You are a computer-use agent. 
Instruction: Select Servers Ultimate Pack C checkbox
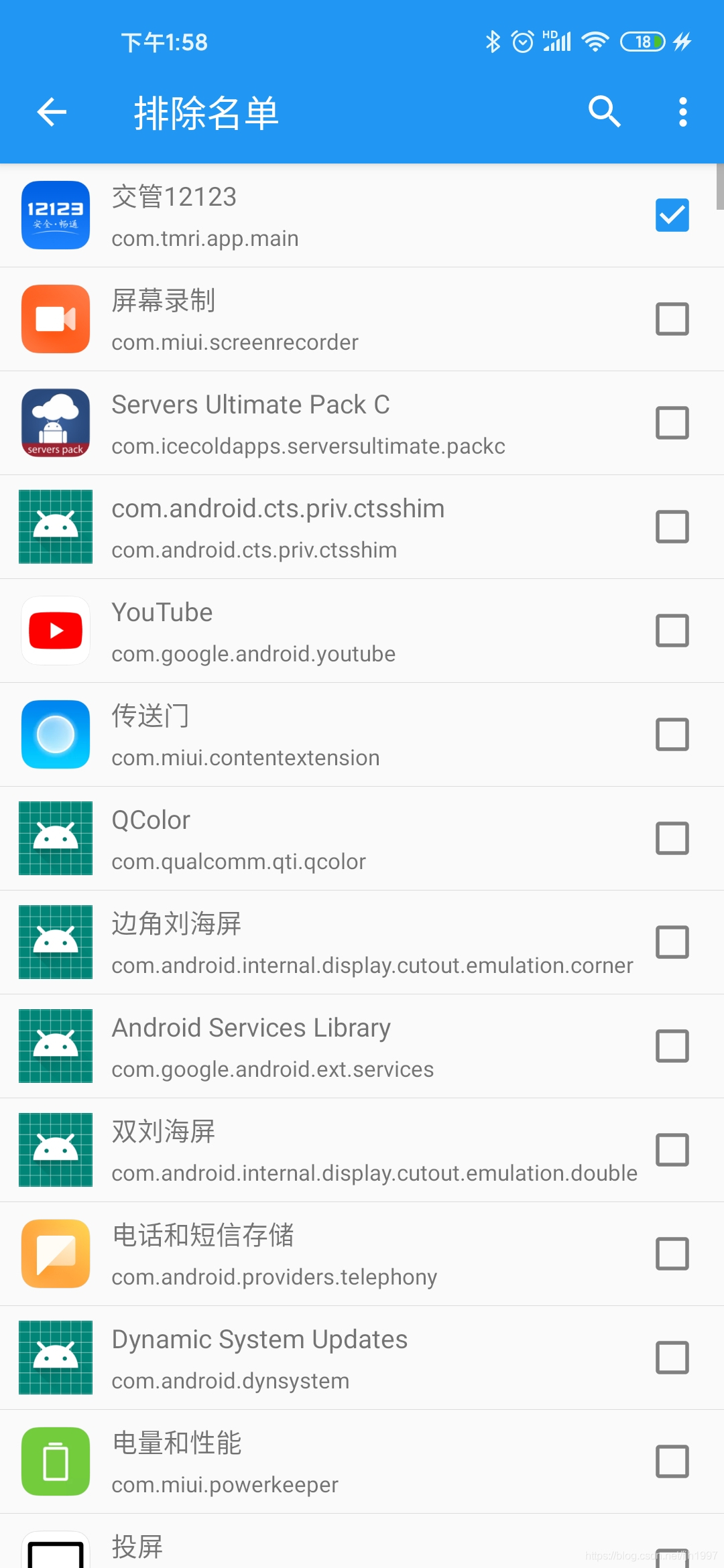point(672,423)
